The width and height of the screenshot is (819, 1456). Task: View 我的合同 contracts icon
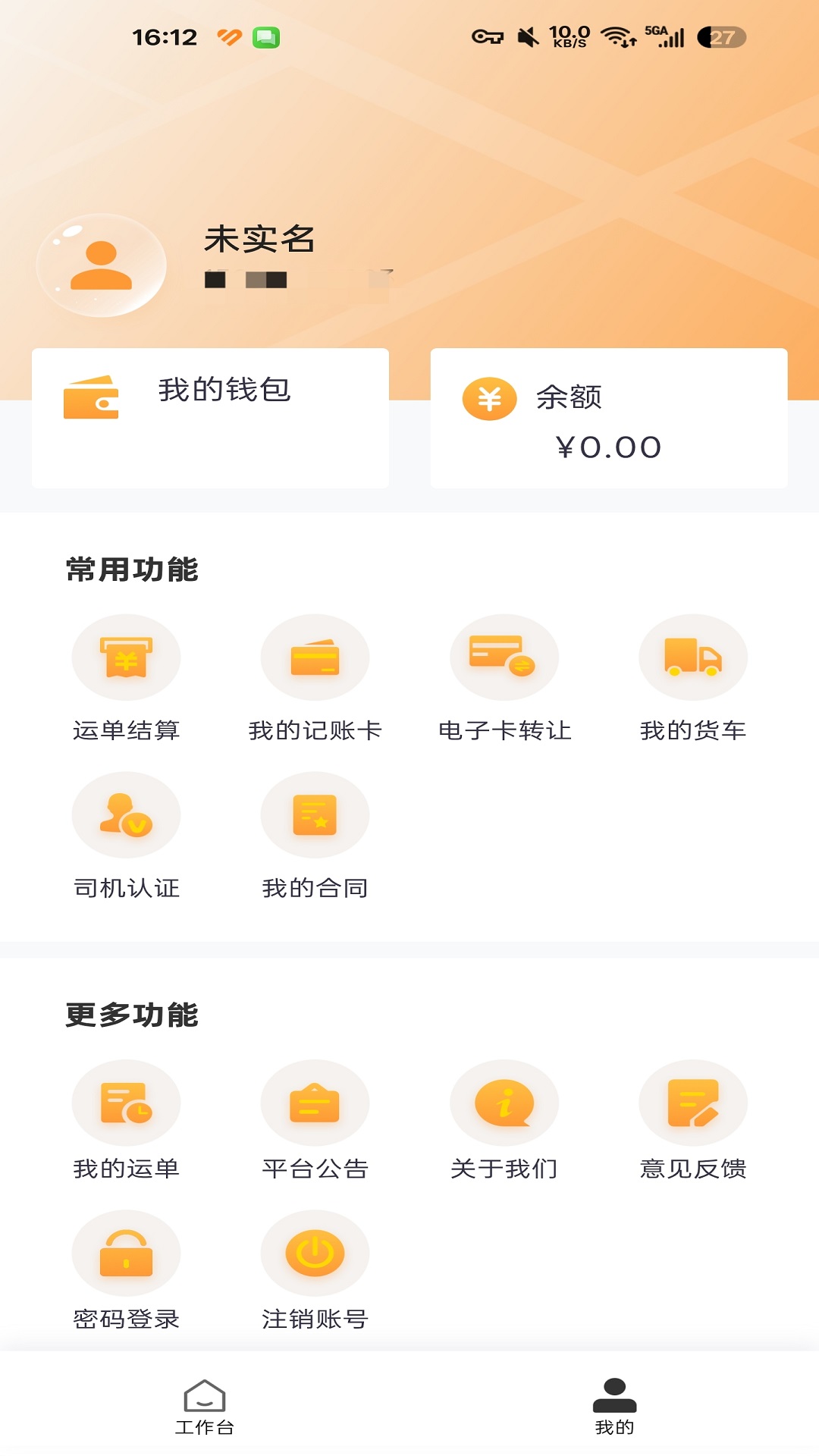(x=315, y=814)
